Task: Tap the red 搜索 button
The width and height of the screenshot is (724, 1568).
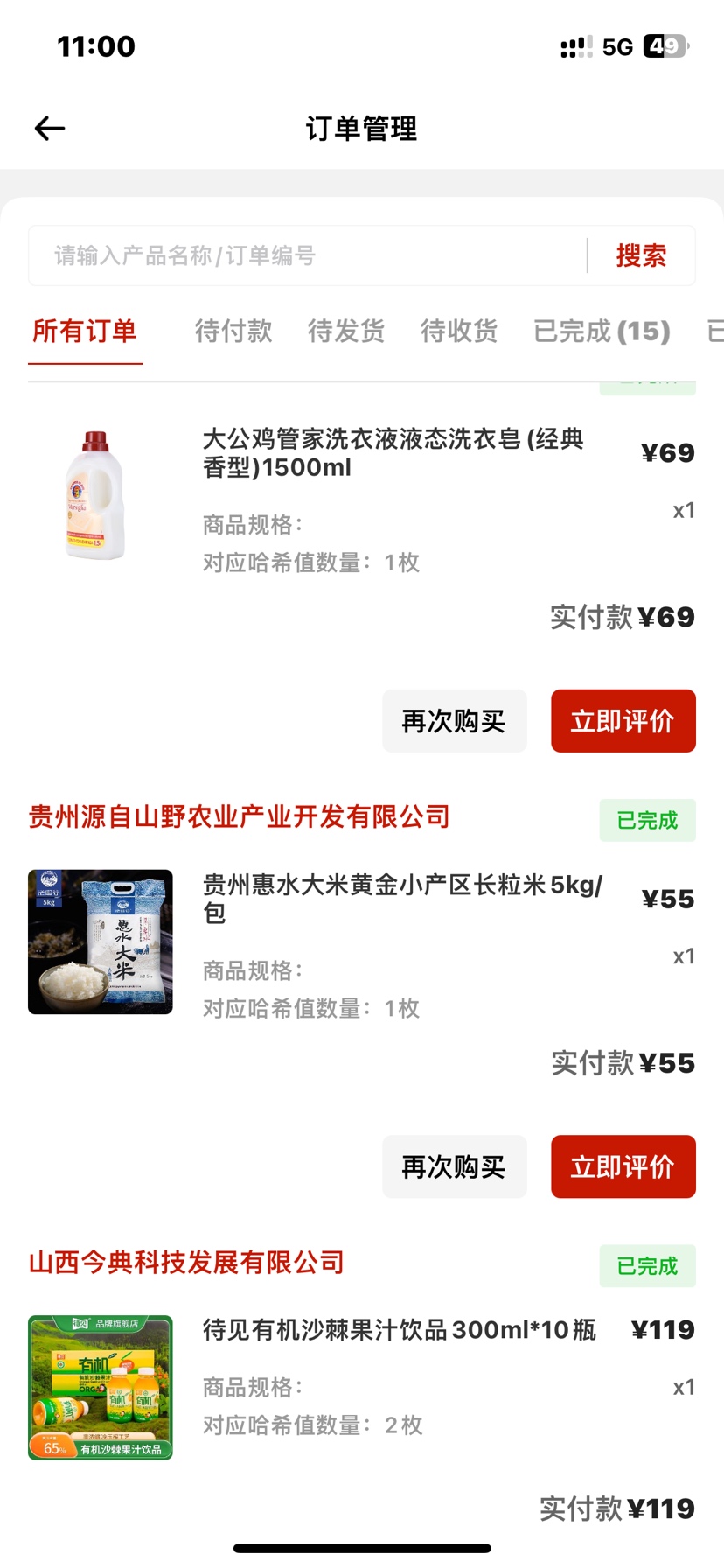Action: tap(641, 255)
